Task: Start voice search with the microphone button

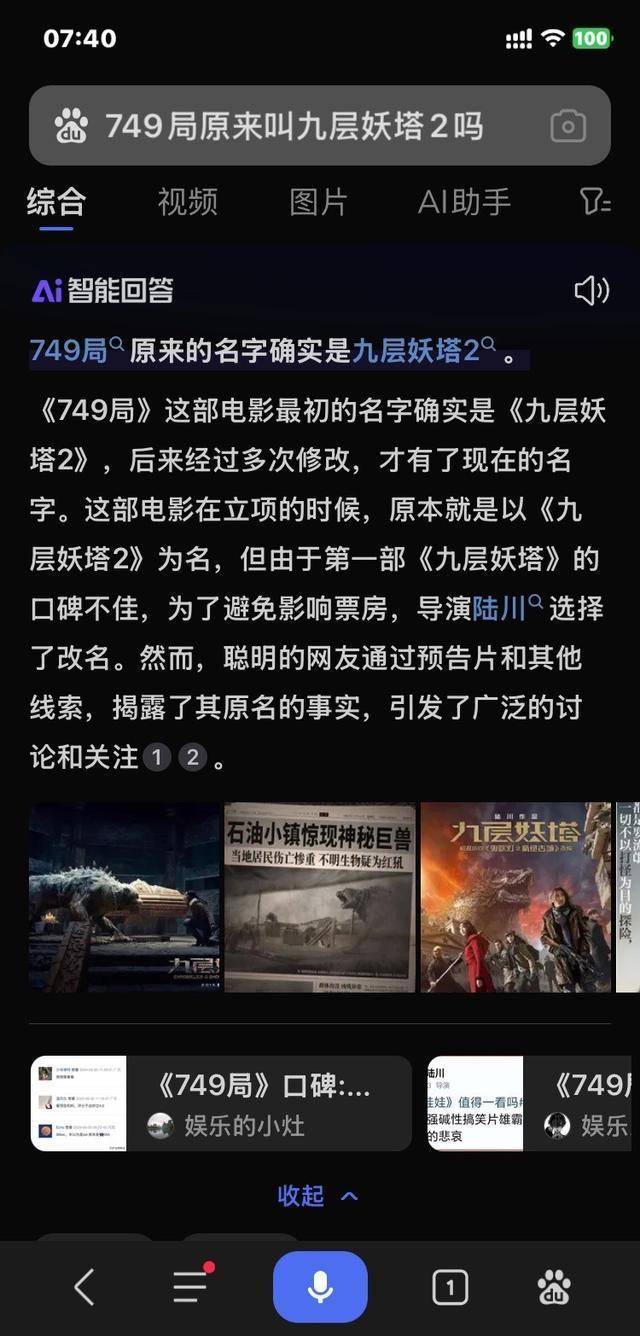Action: pyautogui.click(x=320, y=1287)
